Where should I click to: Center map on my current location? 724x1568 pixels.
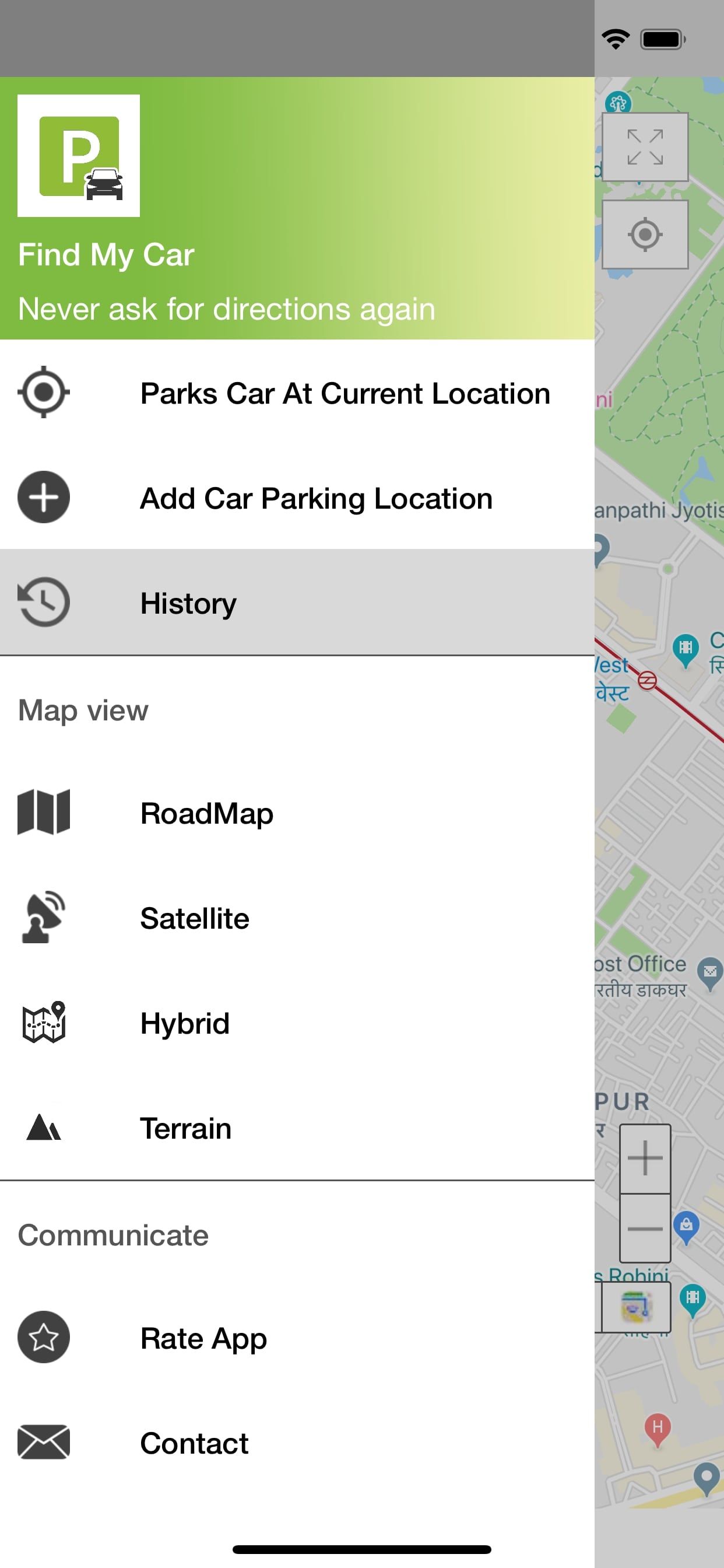tap(645, 235)
